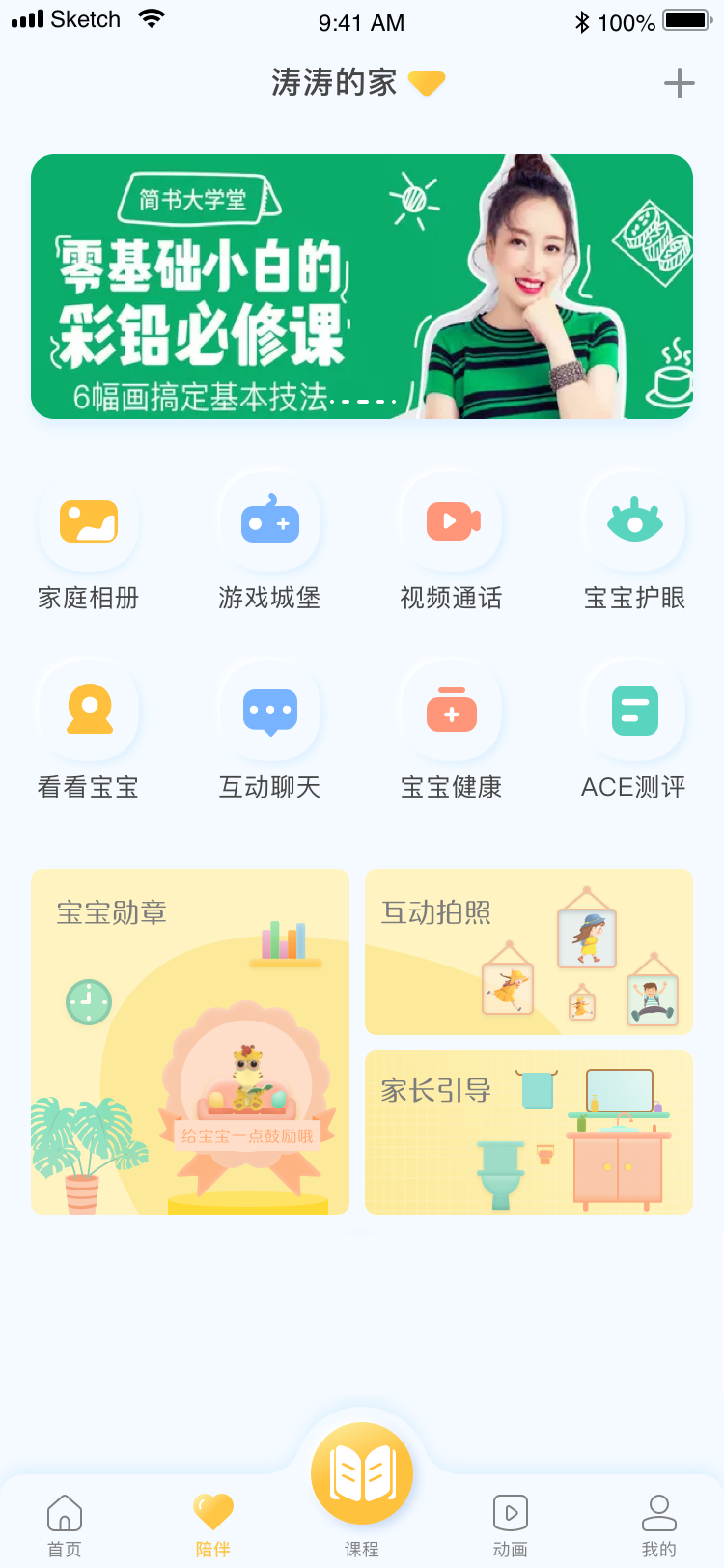Launch ACE测评 assessment icon
The width and height of the screenshot is (724, 1568).
[634, 710]
